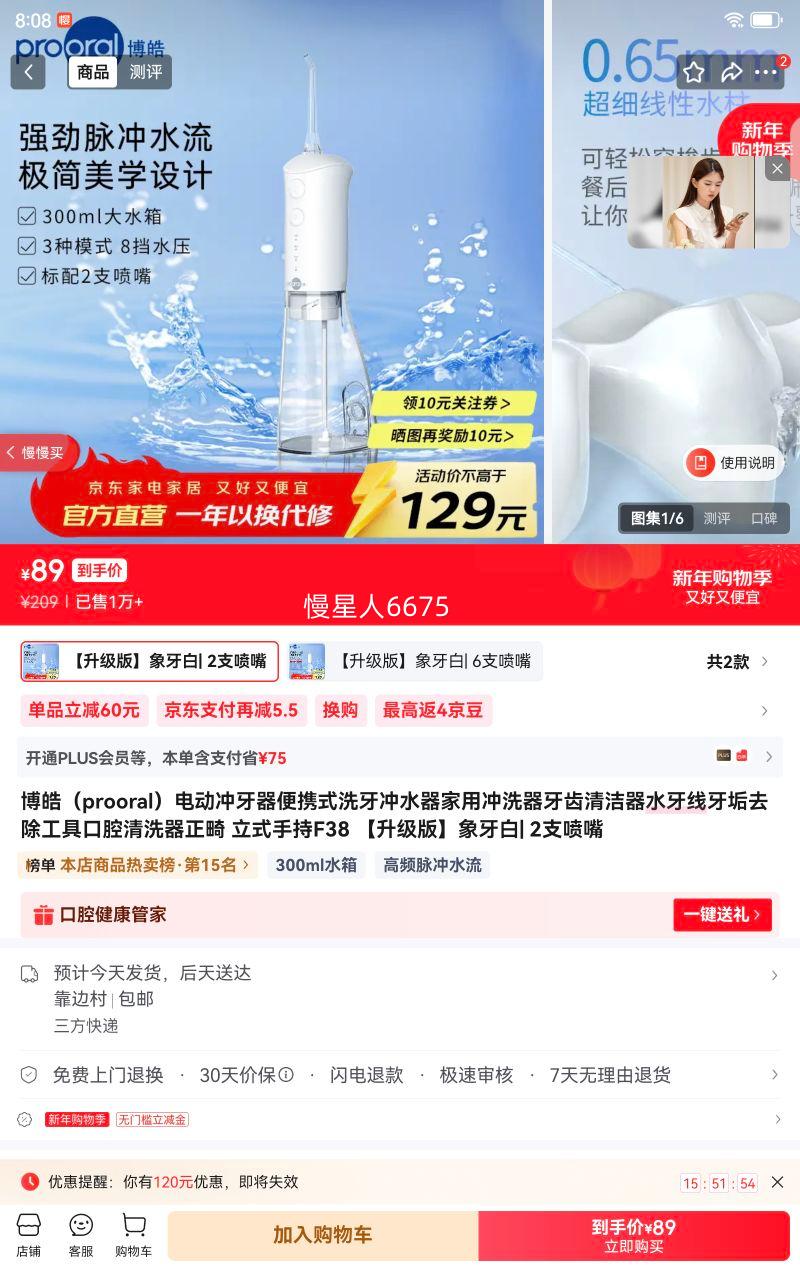The height and width of the screenshot is (1280, 800).
Task: Favorite the product with the star toggle
Action: (x=692, y=72)
